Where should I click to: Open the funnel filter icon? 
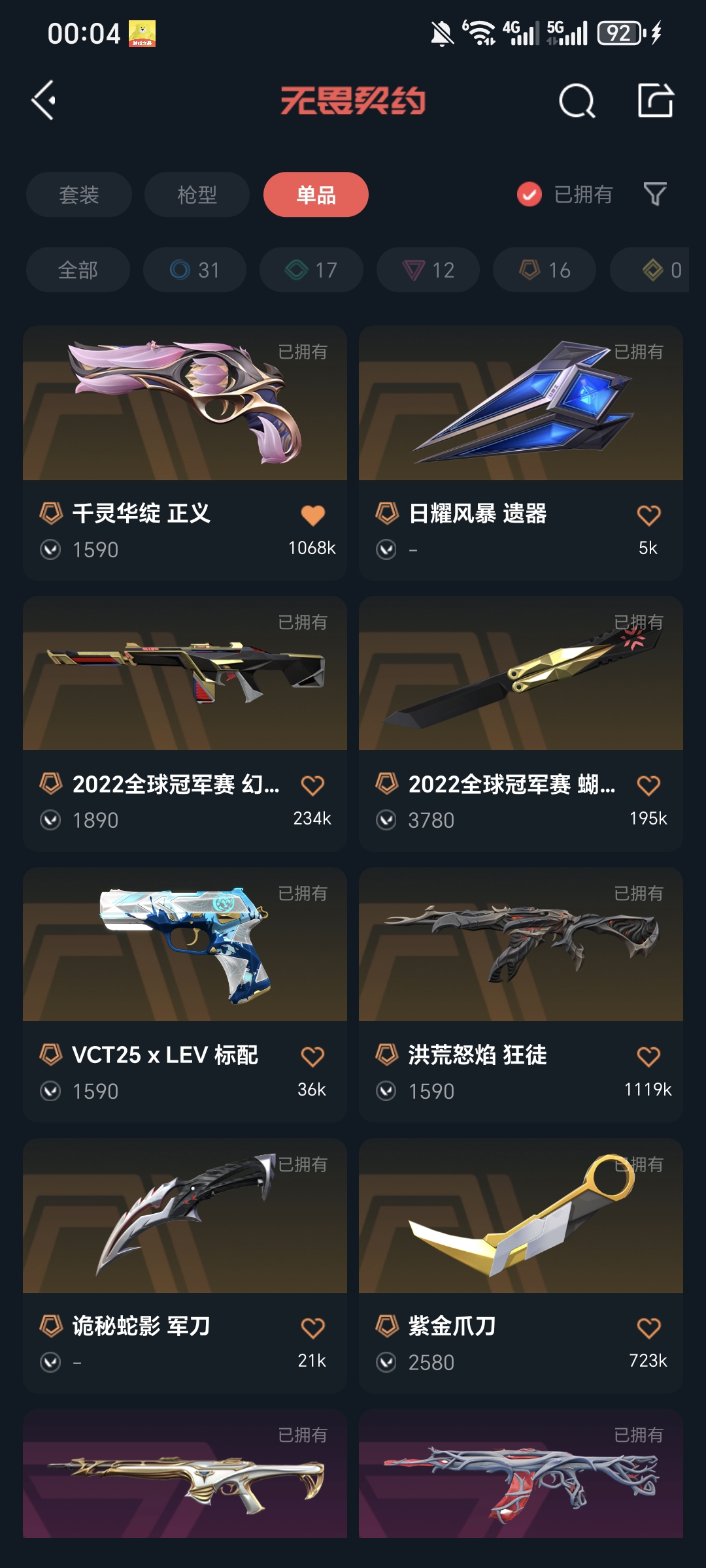(x=655, y=194)
